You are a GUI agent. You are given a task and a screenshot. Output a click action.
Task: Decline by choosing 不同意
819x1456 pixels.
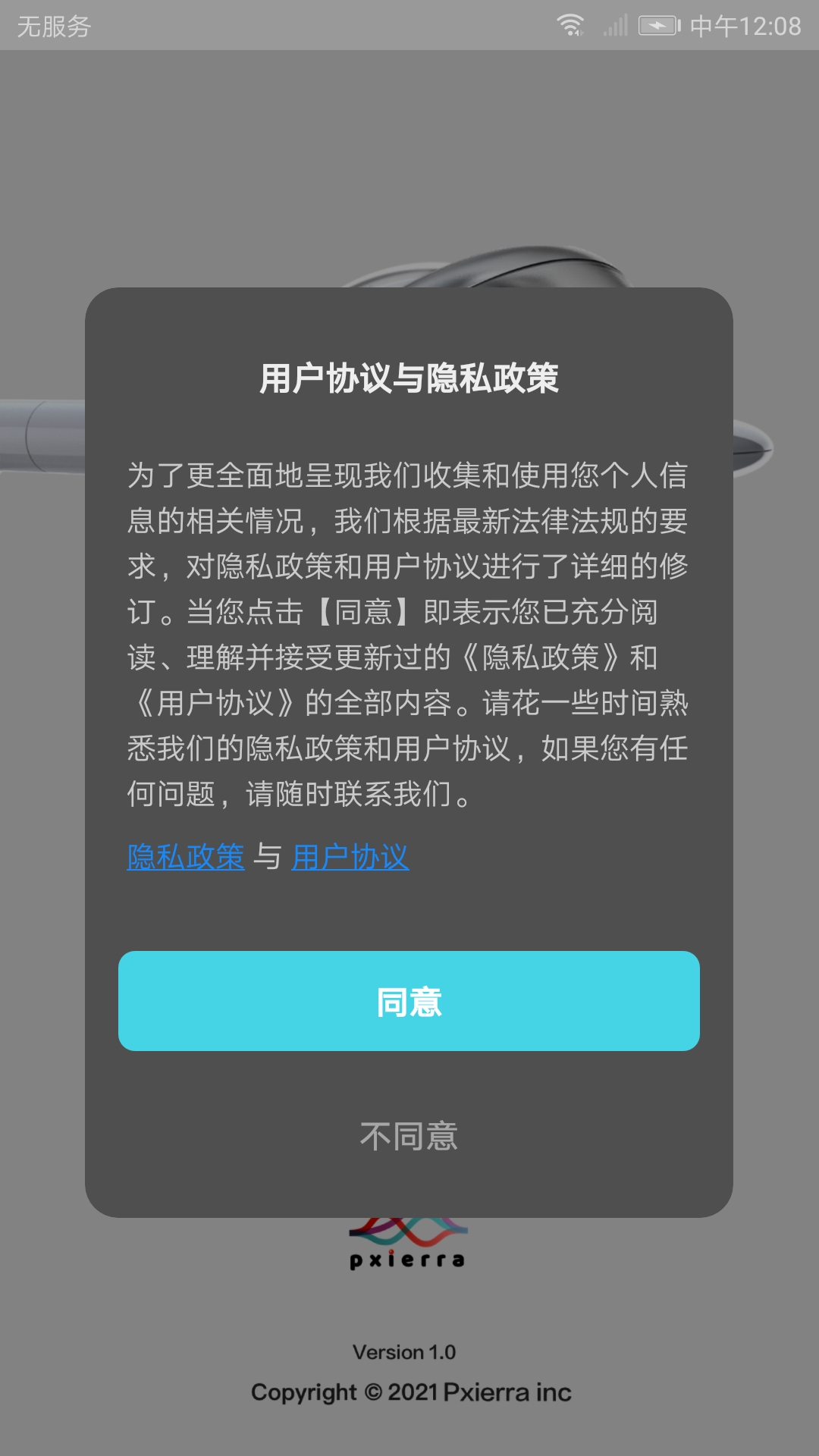click(409, 1136)
